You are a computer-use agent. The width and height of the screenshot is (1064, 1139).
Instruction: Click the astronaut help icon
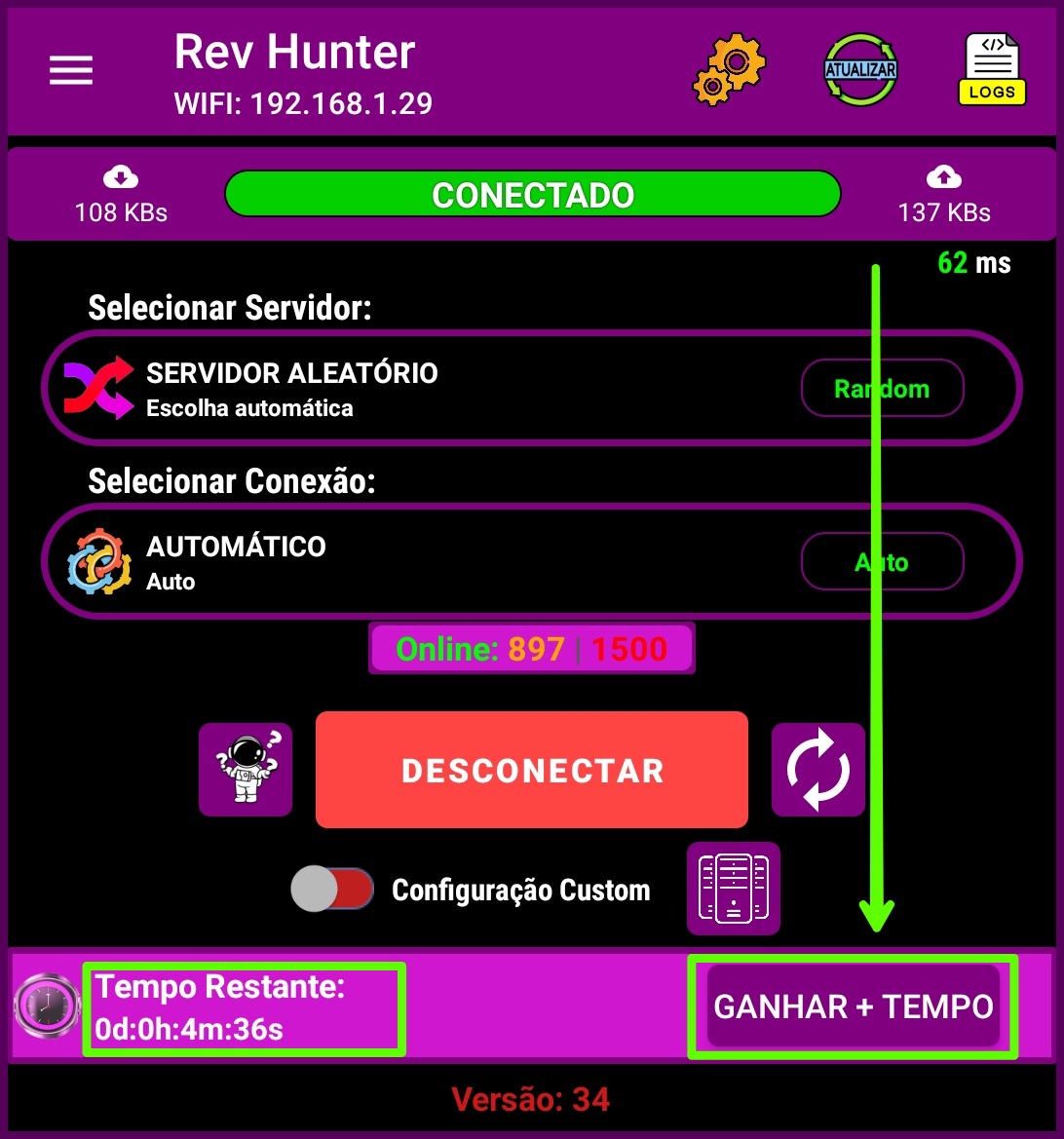(245, 769)
